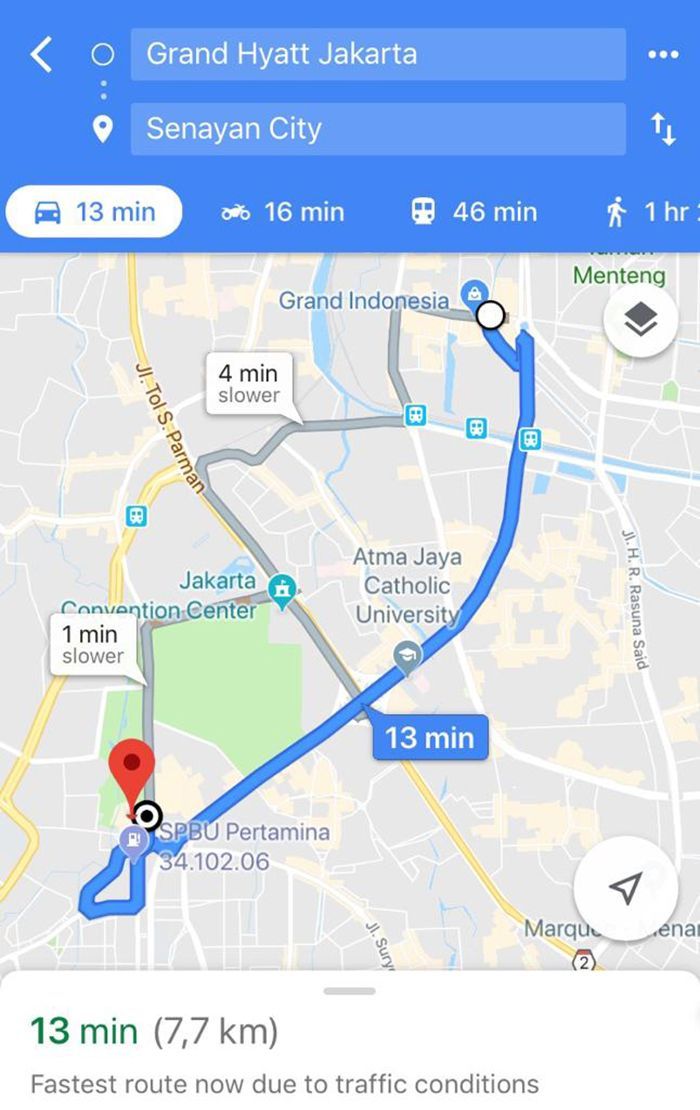The width and height of the screenshot is (700, 1110).
Task: Edit the destination Senayan City
Action: coord(377,129)
